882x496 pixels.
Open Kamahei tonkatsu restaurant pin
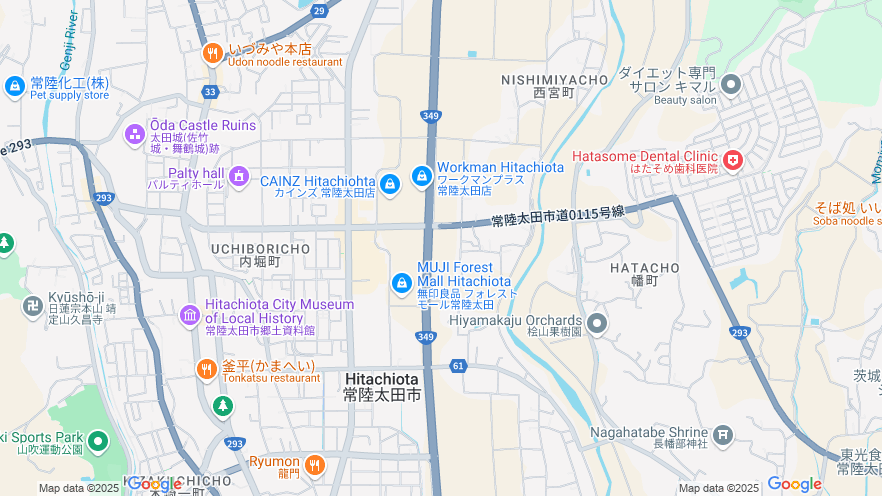click(x=207, y=370)
